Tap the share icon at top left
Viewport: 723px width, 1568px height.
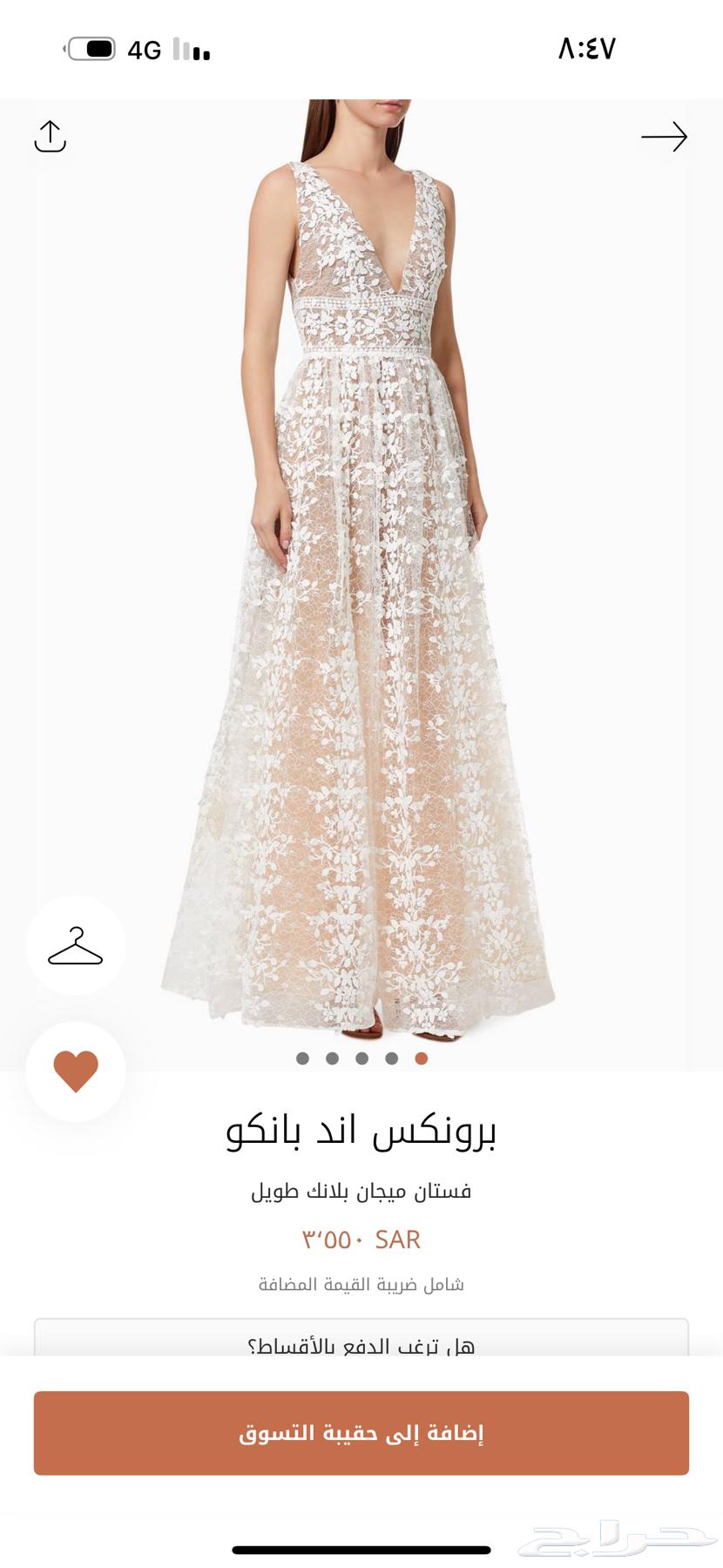point(51,136)
